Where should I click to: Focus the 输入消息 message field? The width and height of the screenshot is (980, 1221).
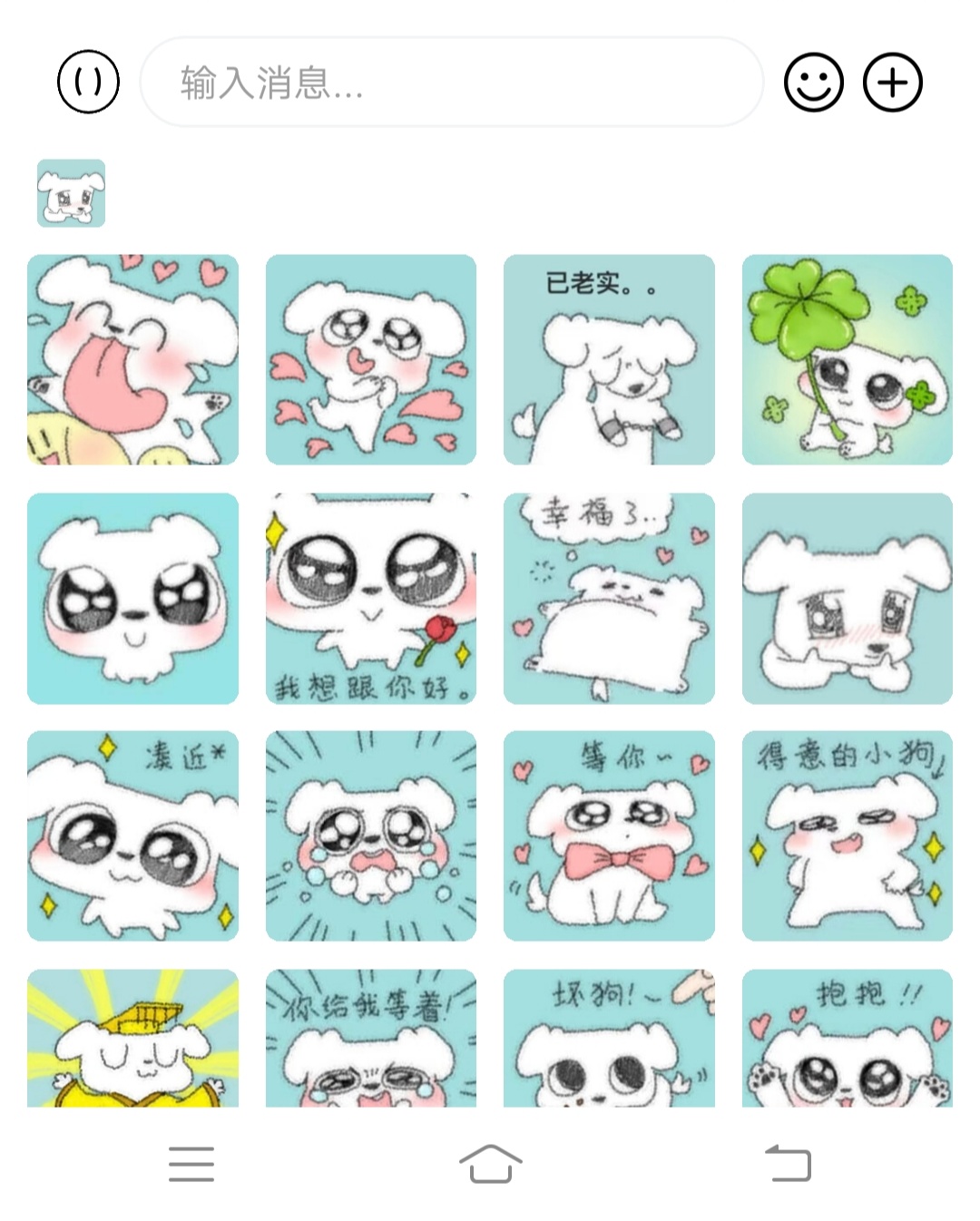click(451, 82)
